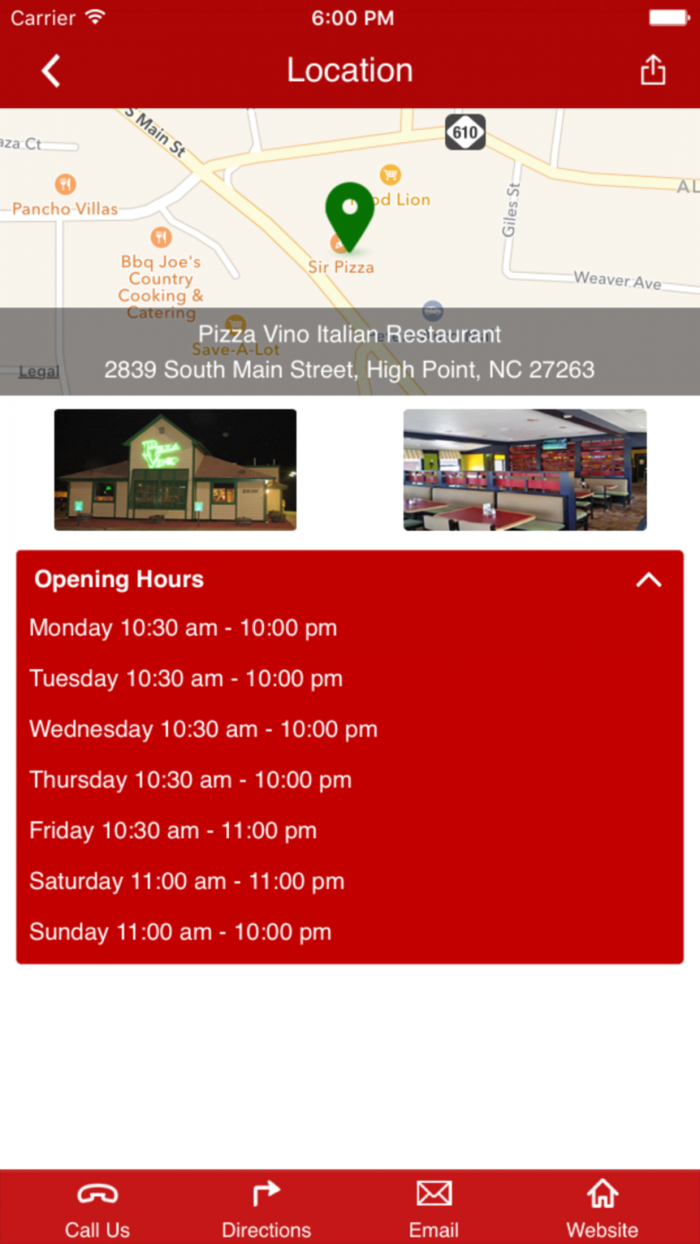Open the Legal link on the map
700x1244 pixels.
[x=39, y=372]
